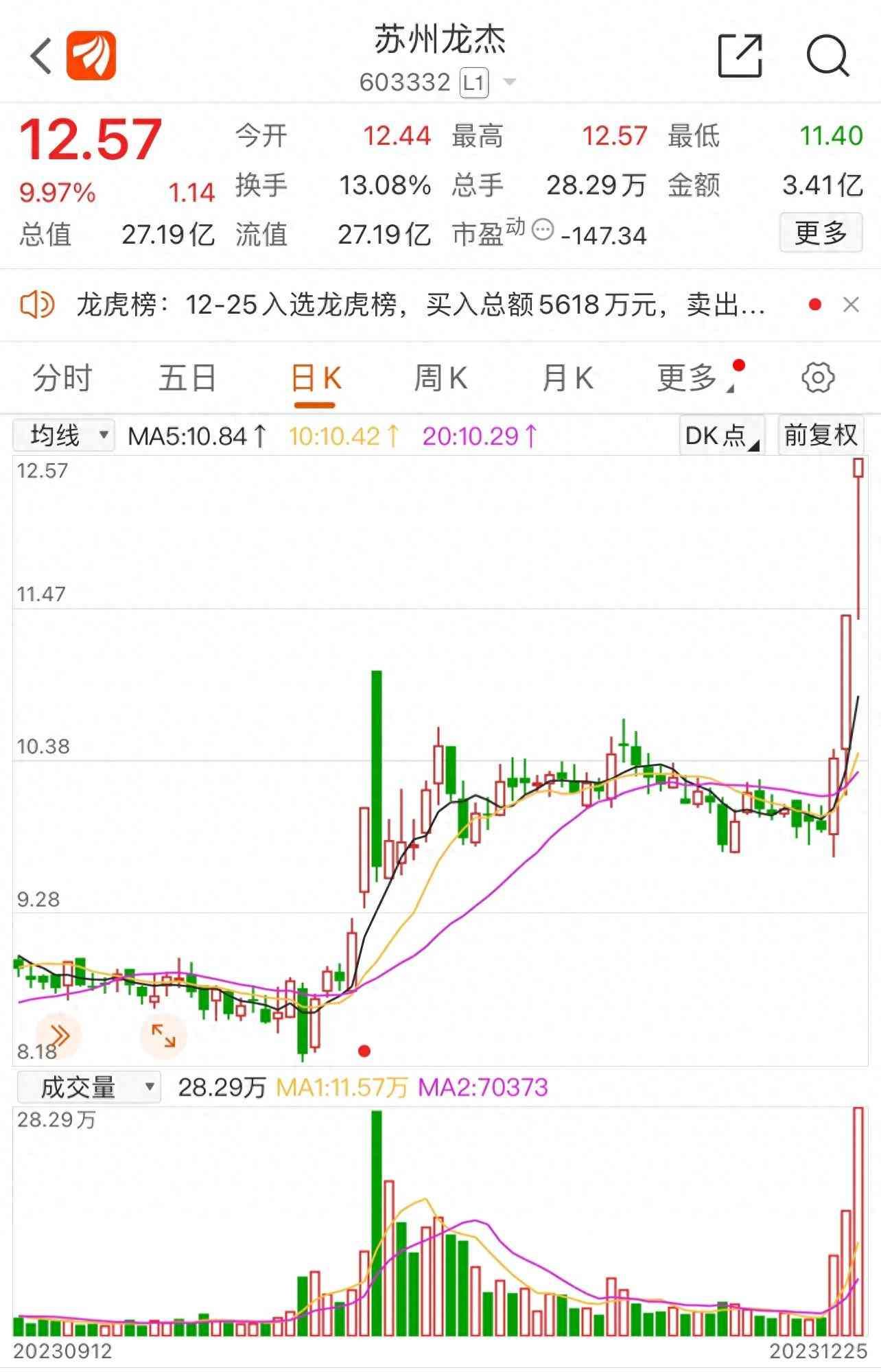Viewport: 881px width, 1372px height.
Task: Dismiss the 龙虎榜 notice banner
Action: tap(851, 305)
